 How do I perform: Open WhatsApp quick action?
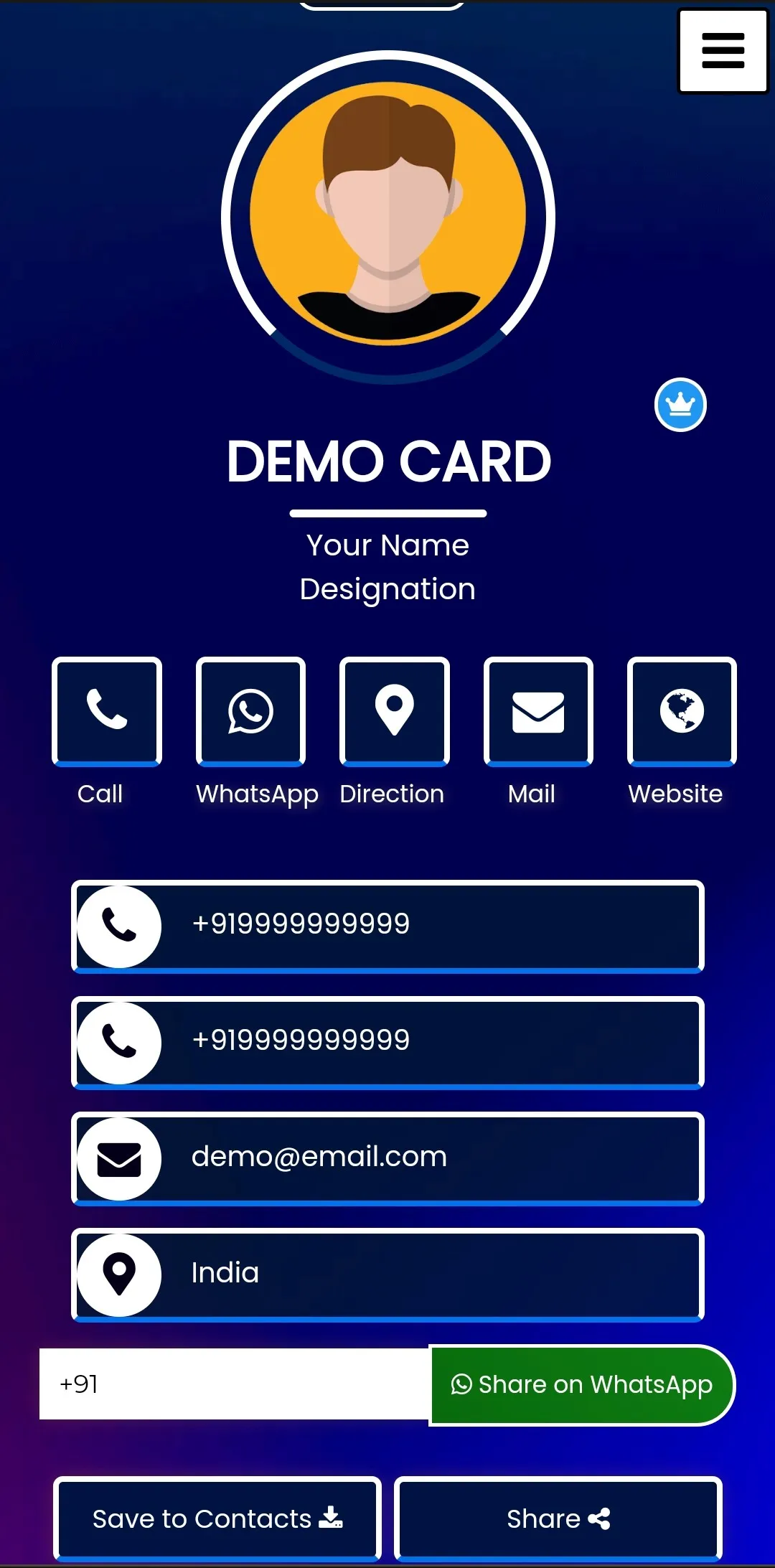[x=250, y=710]
